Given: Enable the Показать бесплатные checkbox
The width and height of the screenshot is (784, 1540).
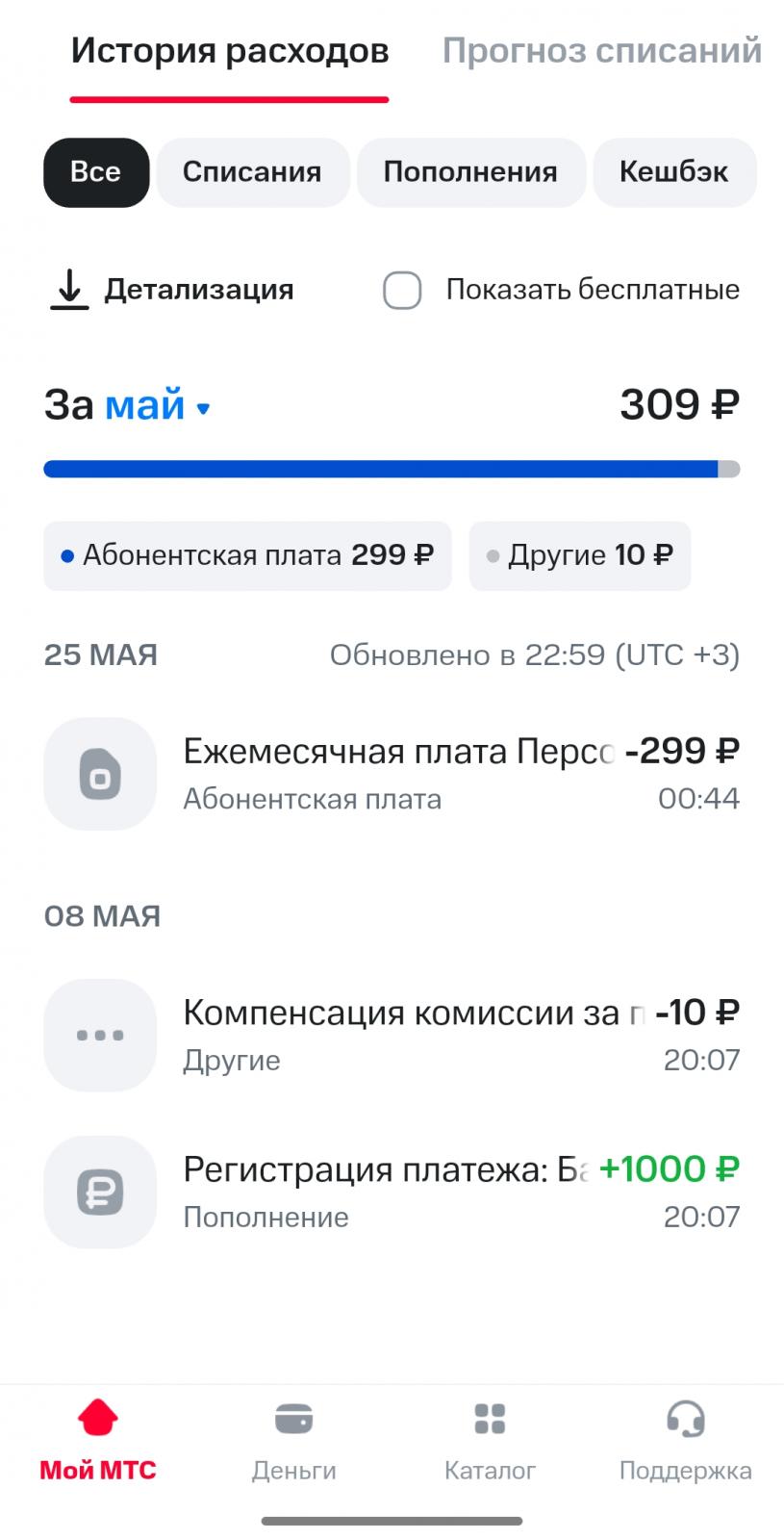Looking at the screenshot, I should pyautogui.click(x=402, y=290).
